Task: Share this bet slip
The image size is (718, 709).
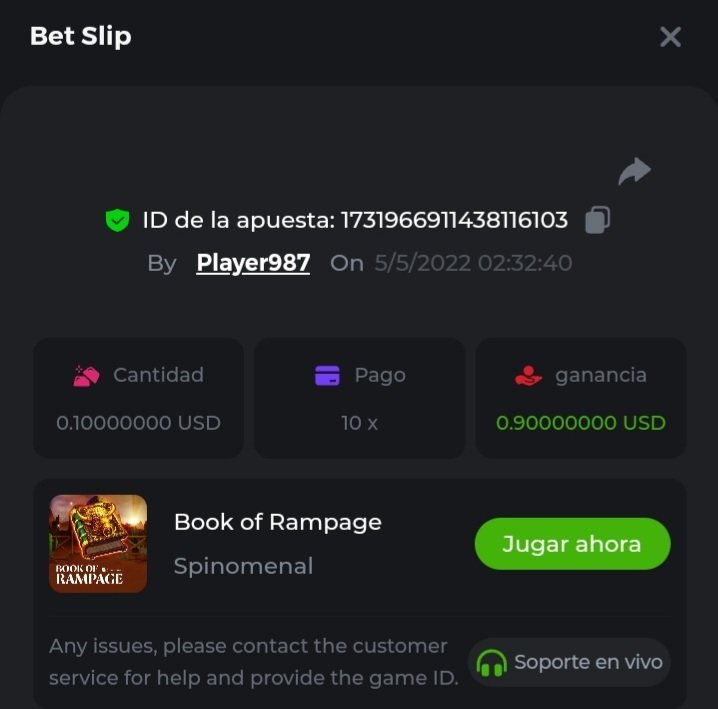Action: tap(634, 172)
